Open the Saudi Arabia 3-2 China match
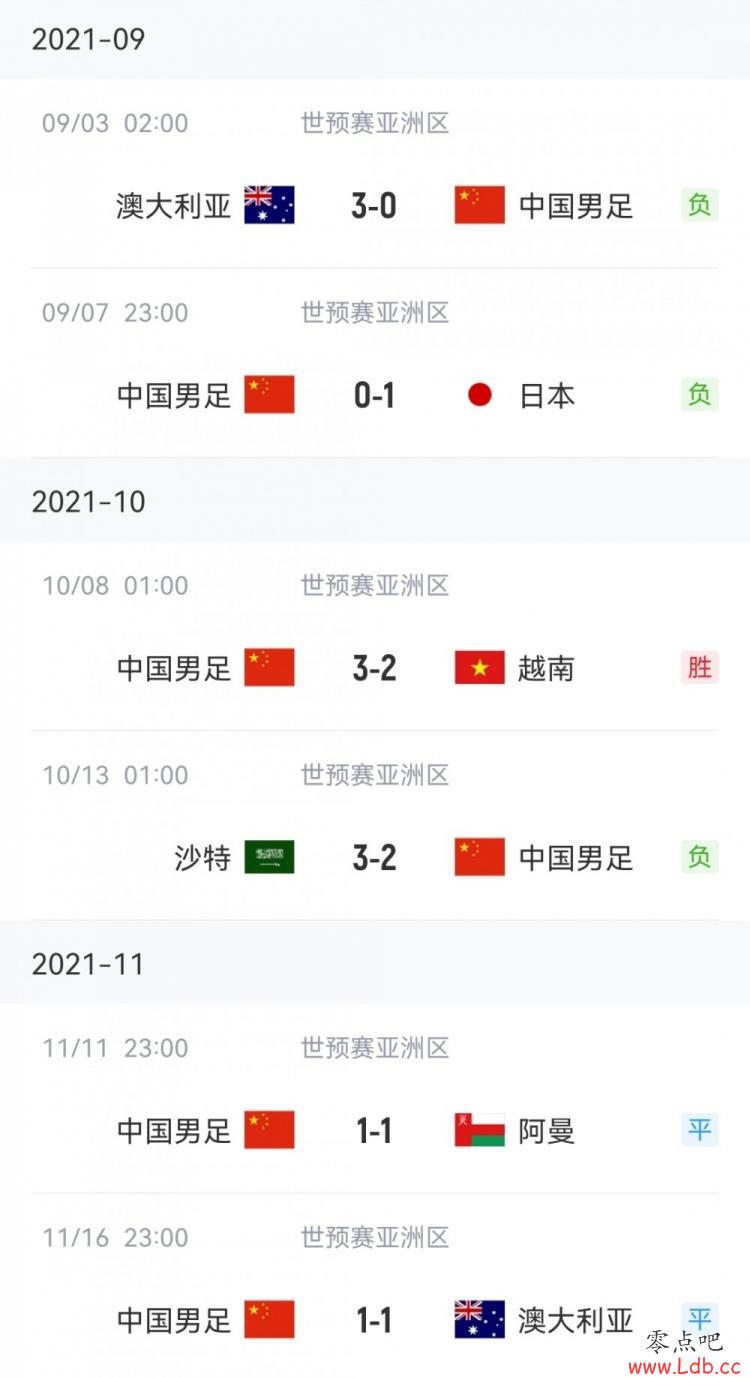 click(x=375, y=826)
